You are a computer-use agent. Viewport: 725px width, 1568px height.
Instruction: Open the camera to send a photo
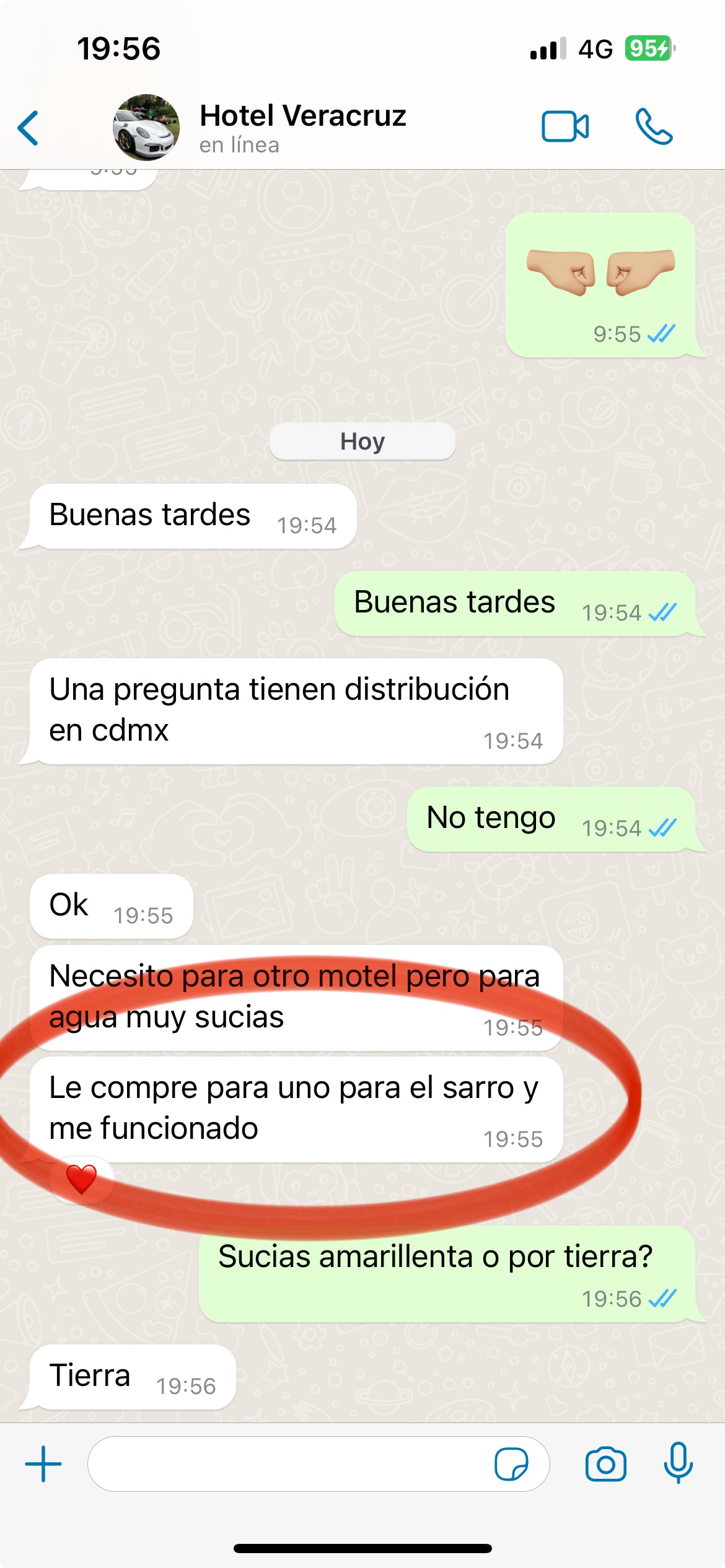tap(605, 1464)
